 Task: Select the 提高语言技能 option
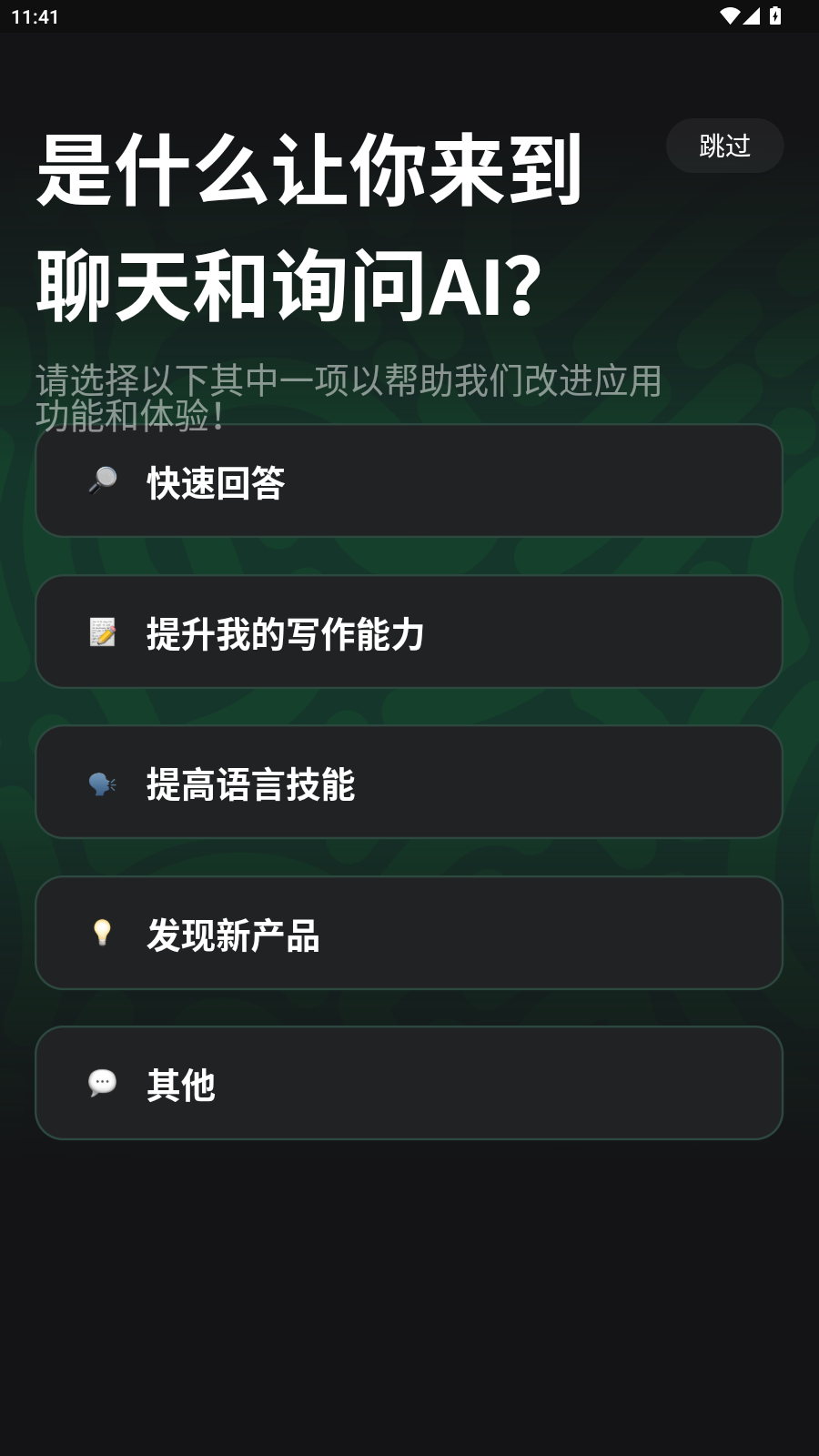click(408, 782)
